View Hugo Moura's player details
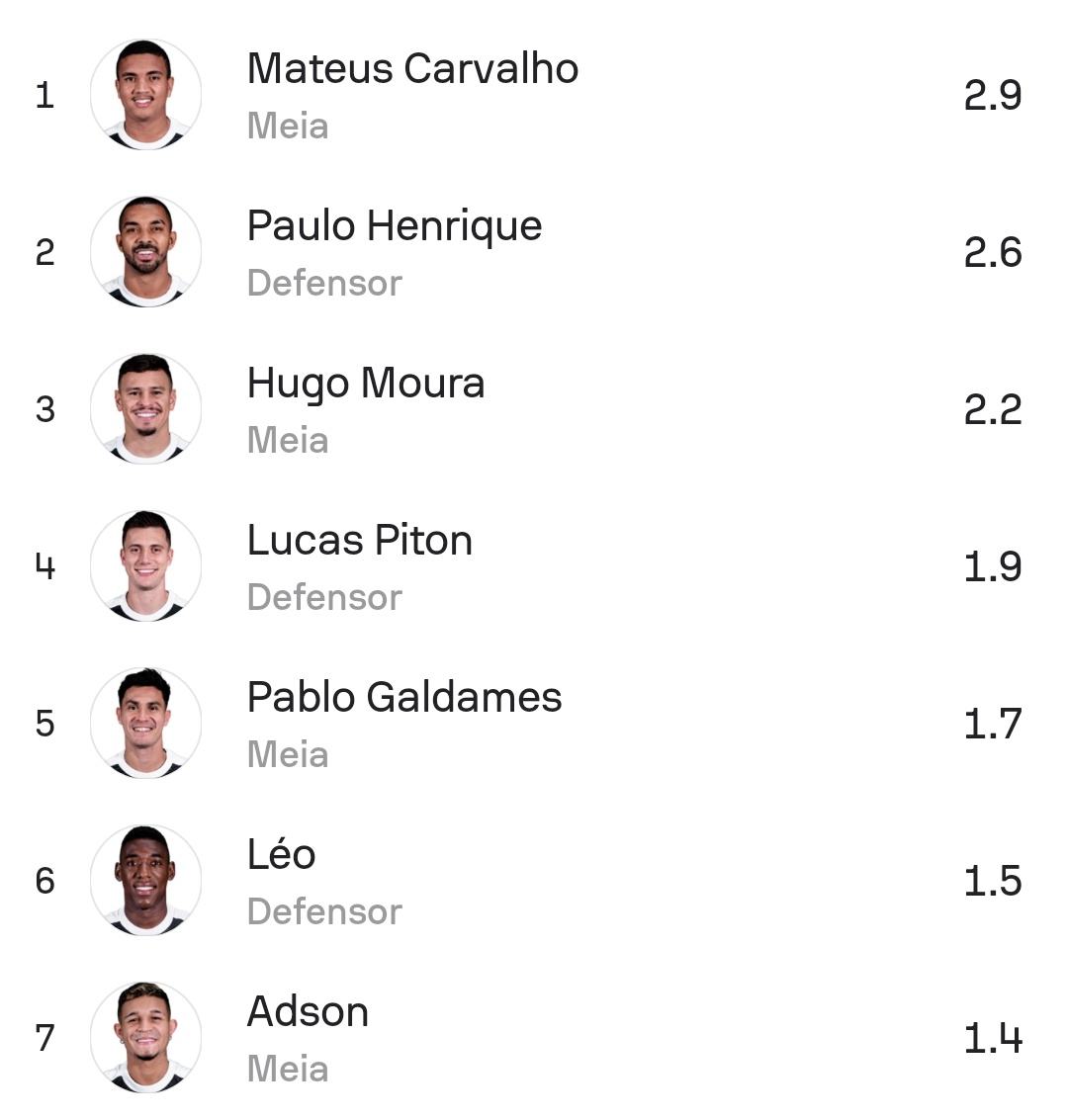The height and width of the screenshot is (1120, 1068). click(366, 384)
